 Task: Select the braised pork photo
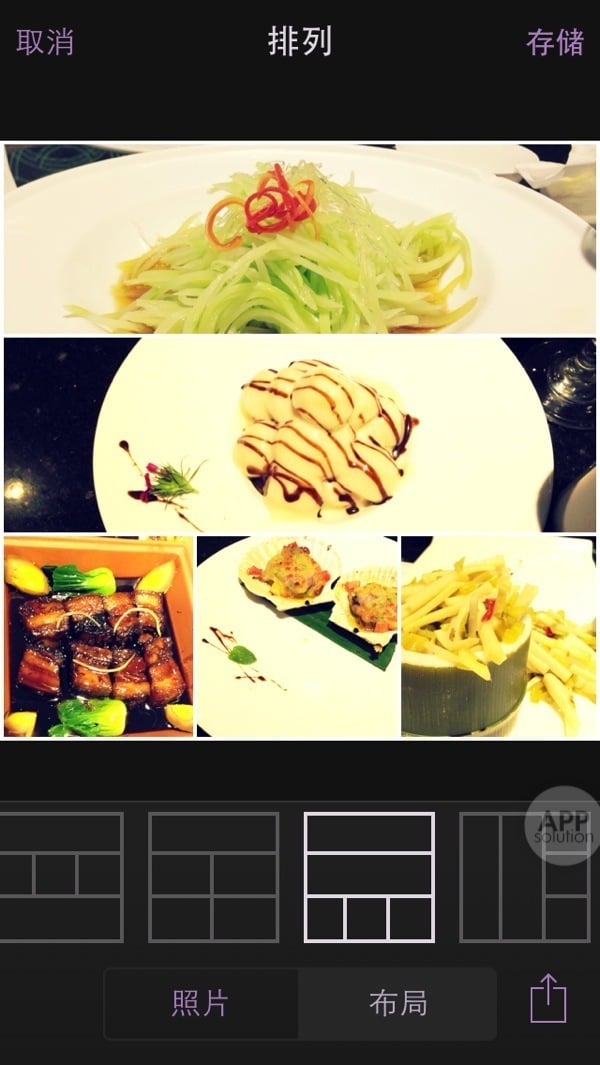99,637
